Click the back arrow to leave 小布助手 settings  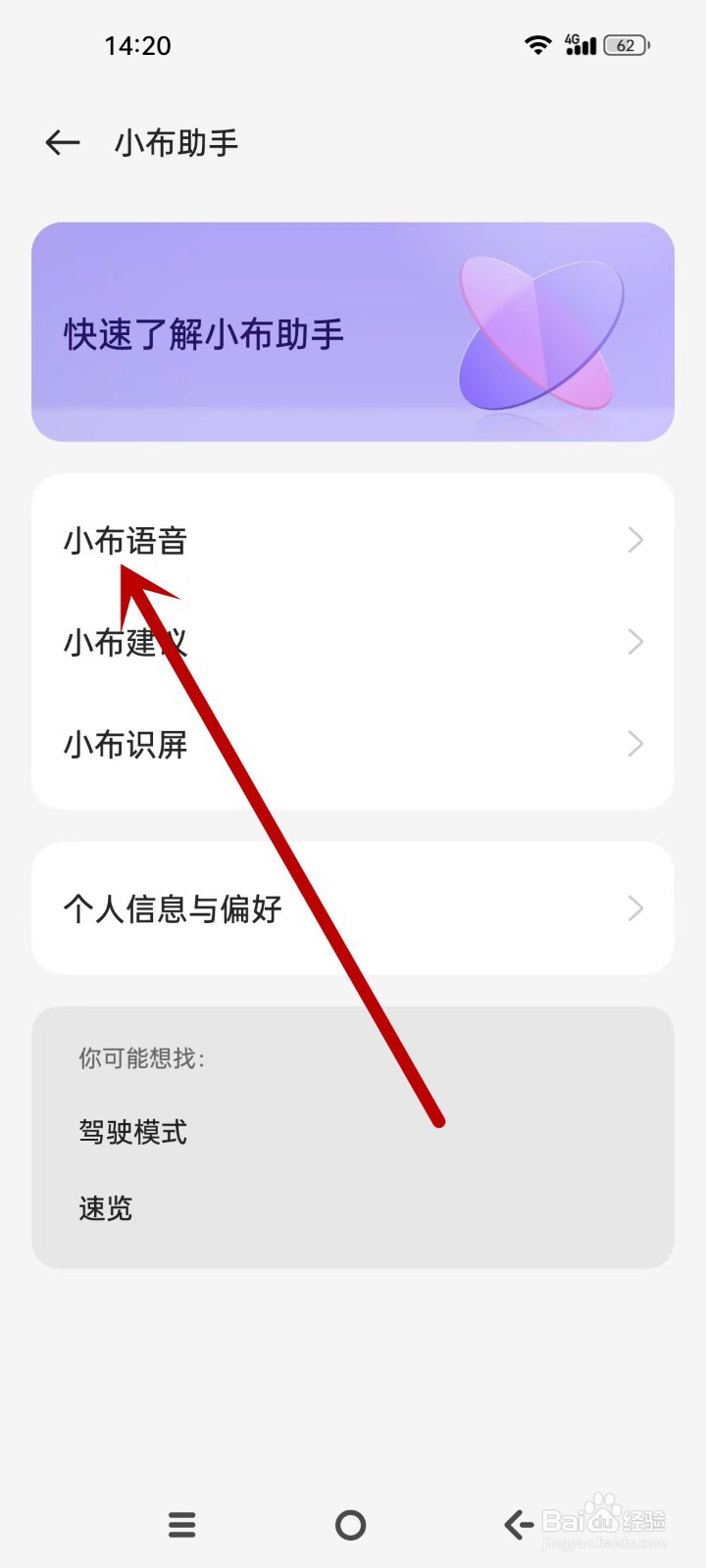[62, 142]
